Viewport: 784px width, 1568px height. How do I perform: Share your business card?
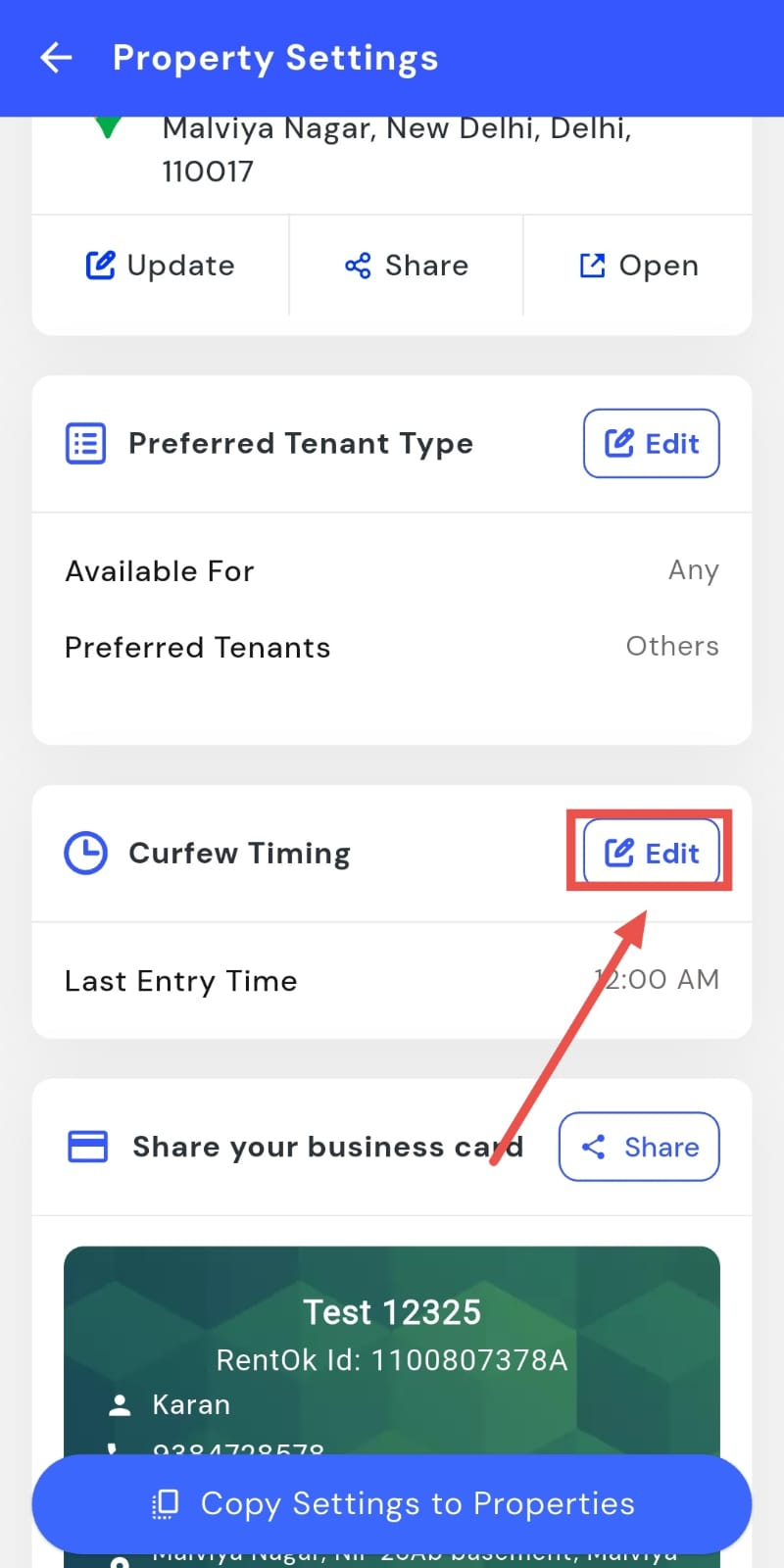639,1147
